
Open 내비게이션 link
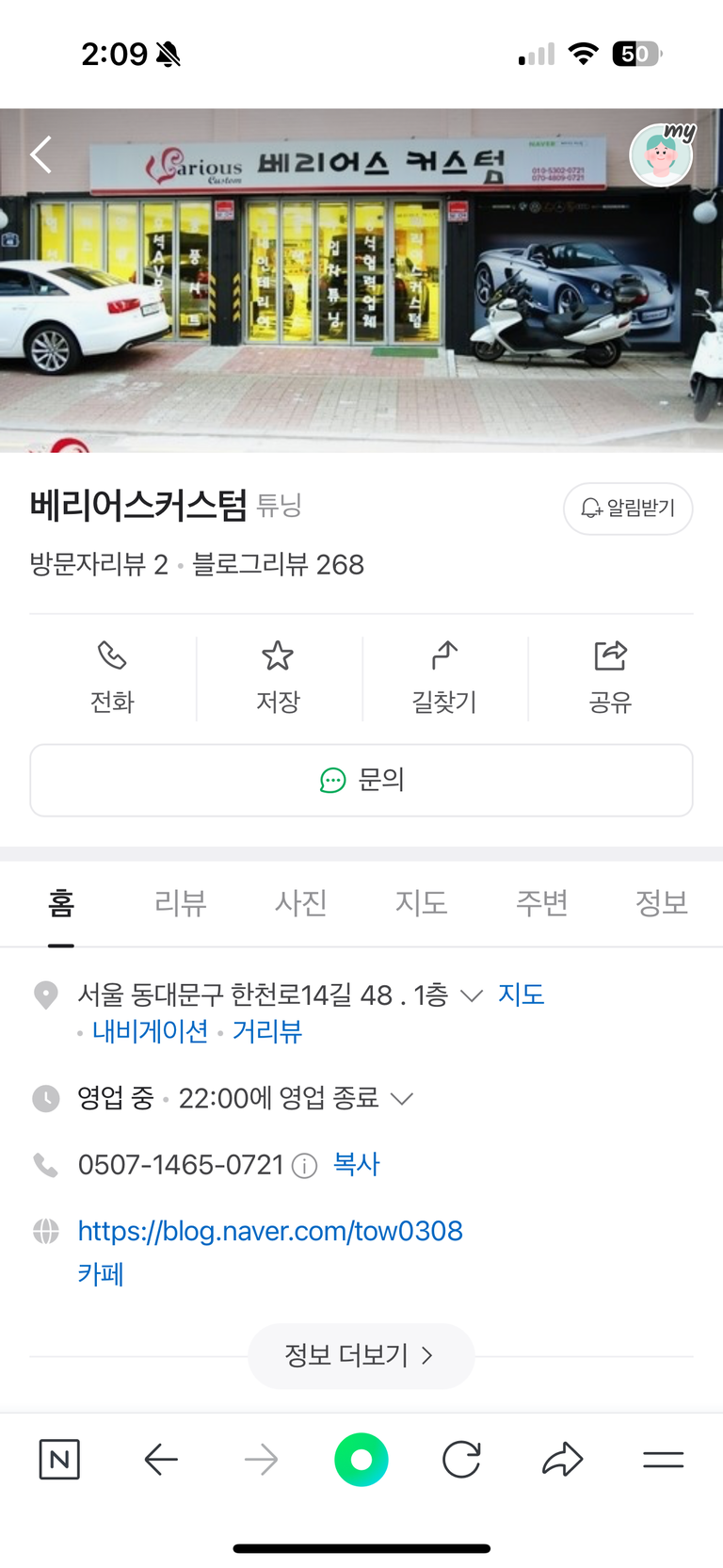pos(150,1031)
